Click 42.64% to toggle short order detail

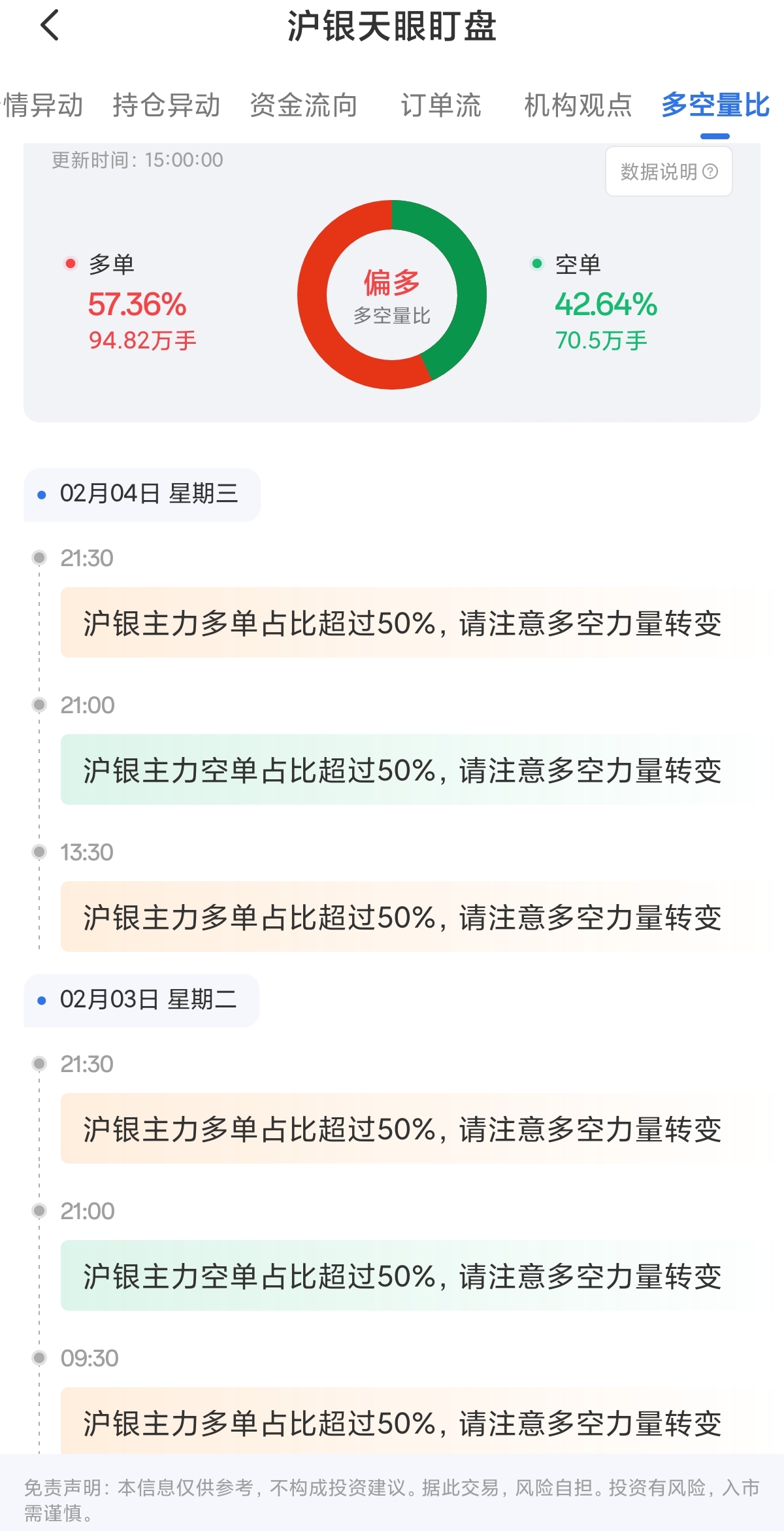(x=608, y=304)
